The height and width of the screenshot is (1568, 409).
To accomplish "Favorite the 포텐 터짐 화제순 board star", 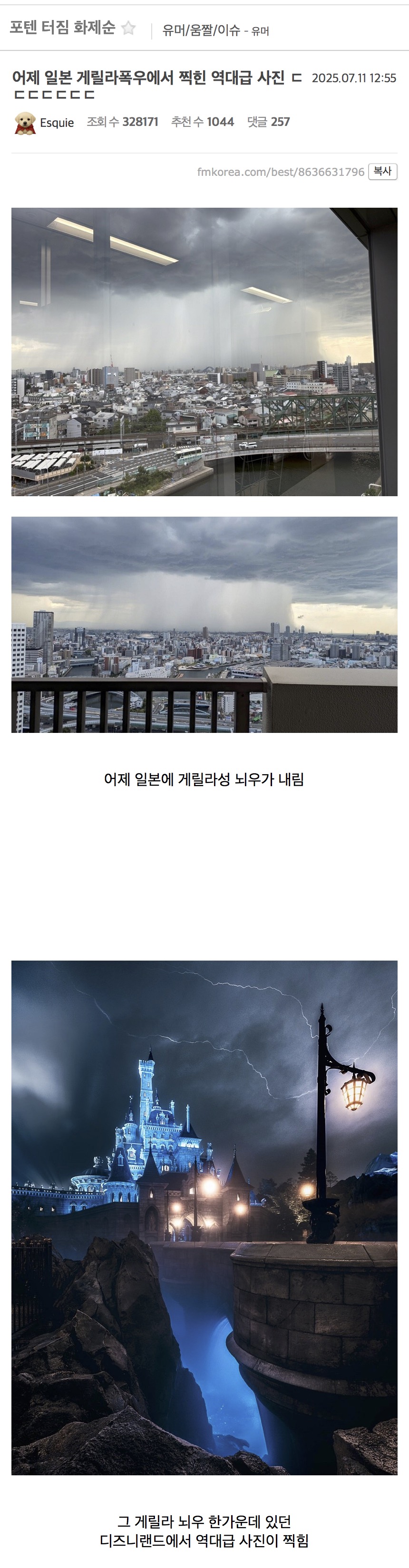I will (x=128, y=28).
